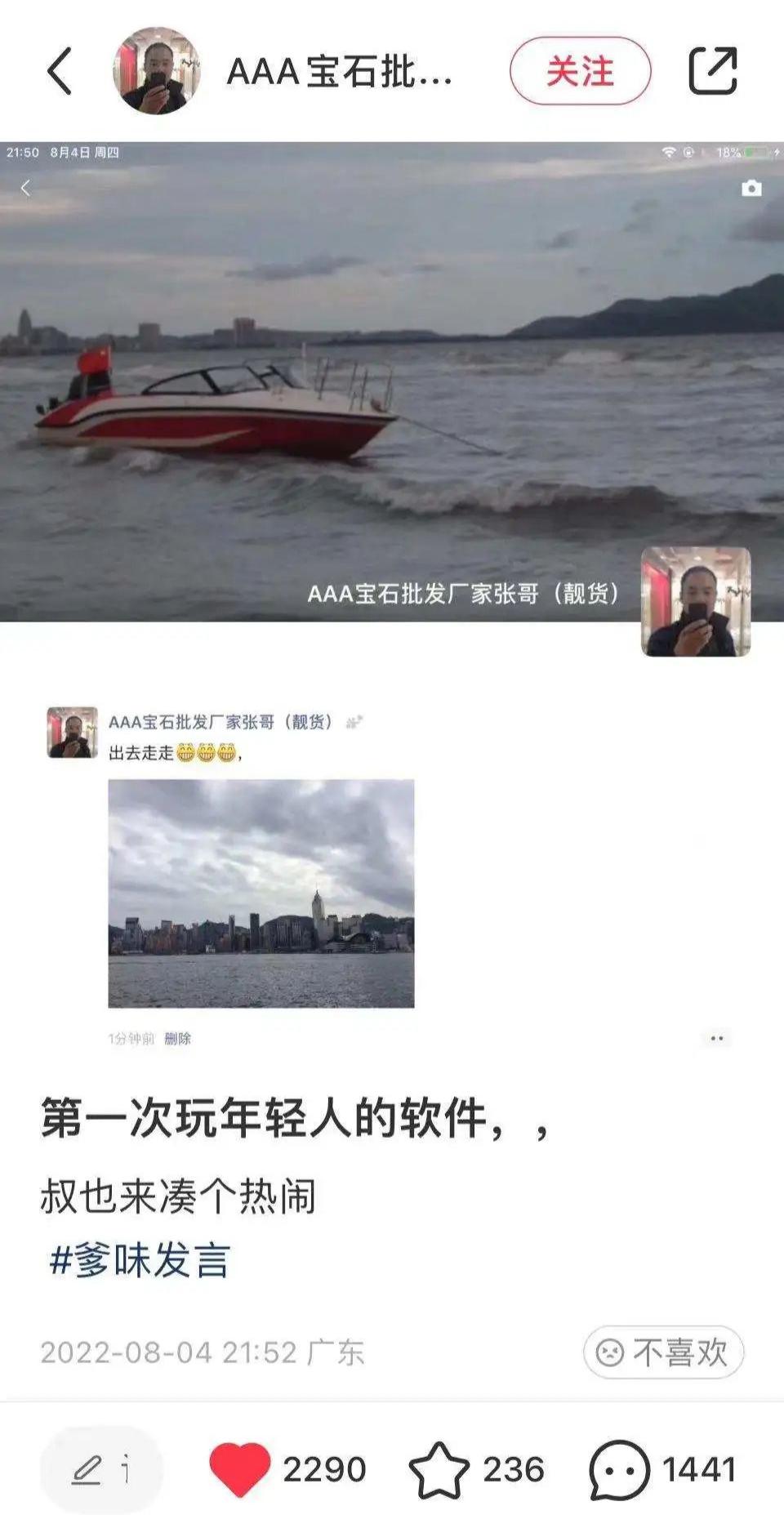This screenshot has height=1515, width=784.
Task: Open the #爹味发言 hashtag
Action: coord(140,1260)
